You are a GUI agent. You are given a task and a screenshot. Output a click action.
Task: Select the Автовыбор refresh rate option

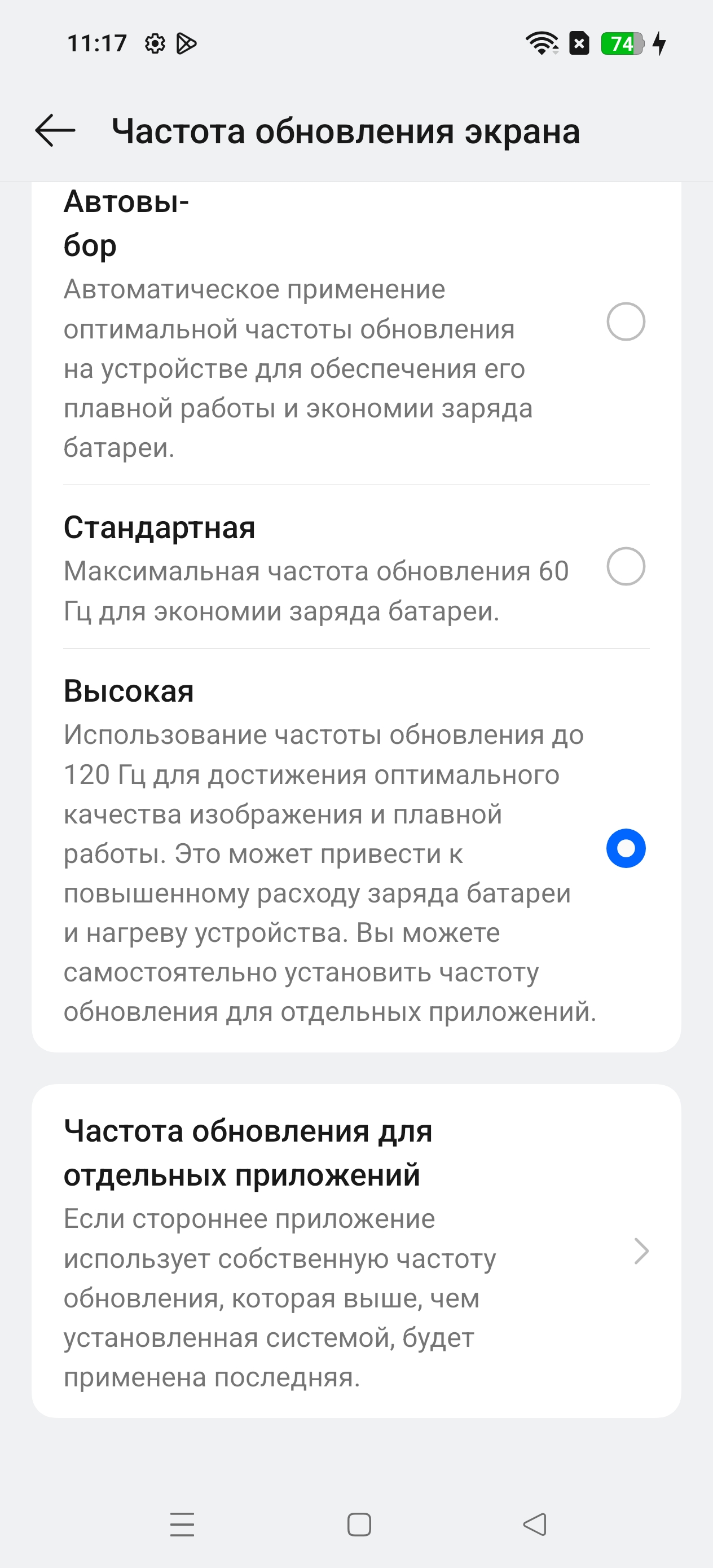[x=626, y=321]
